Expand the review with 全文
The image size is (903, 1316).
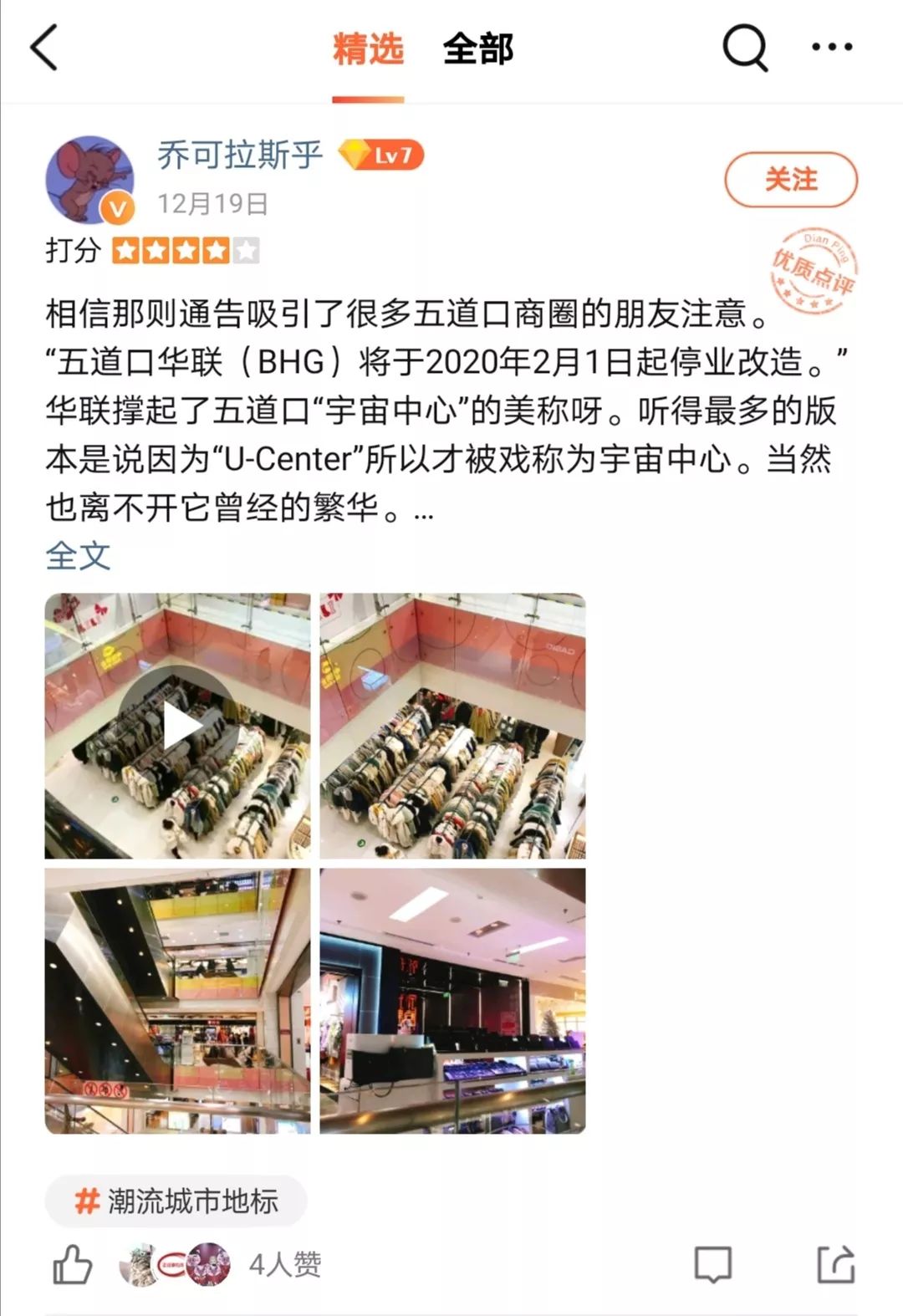(78, 556)
